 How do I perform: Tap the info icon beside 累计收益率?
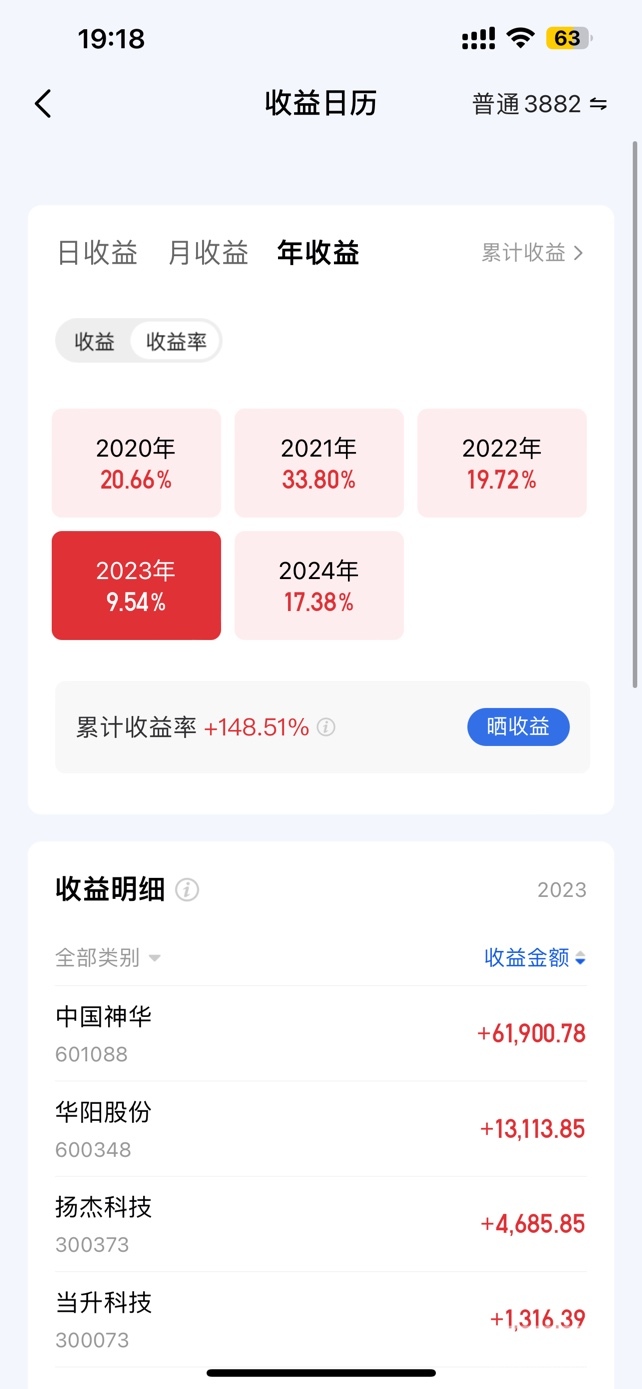pos(326,728)
